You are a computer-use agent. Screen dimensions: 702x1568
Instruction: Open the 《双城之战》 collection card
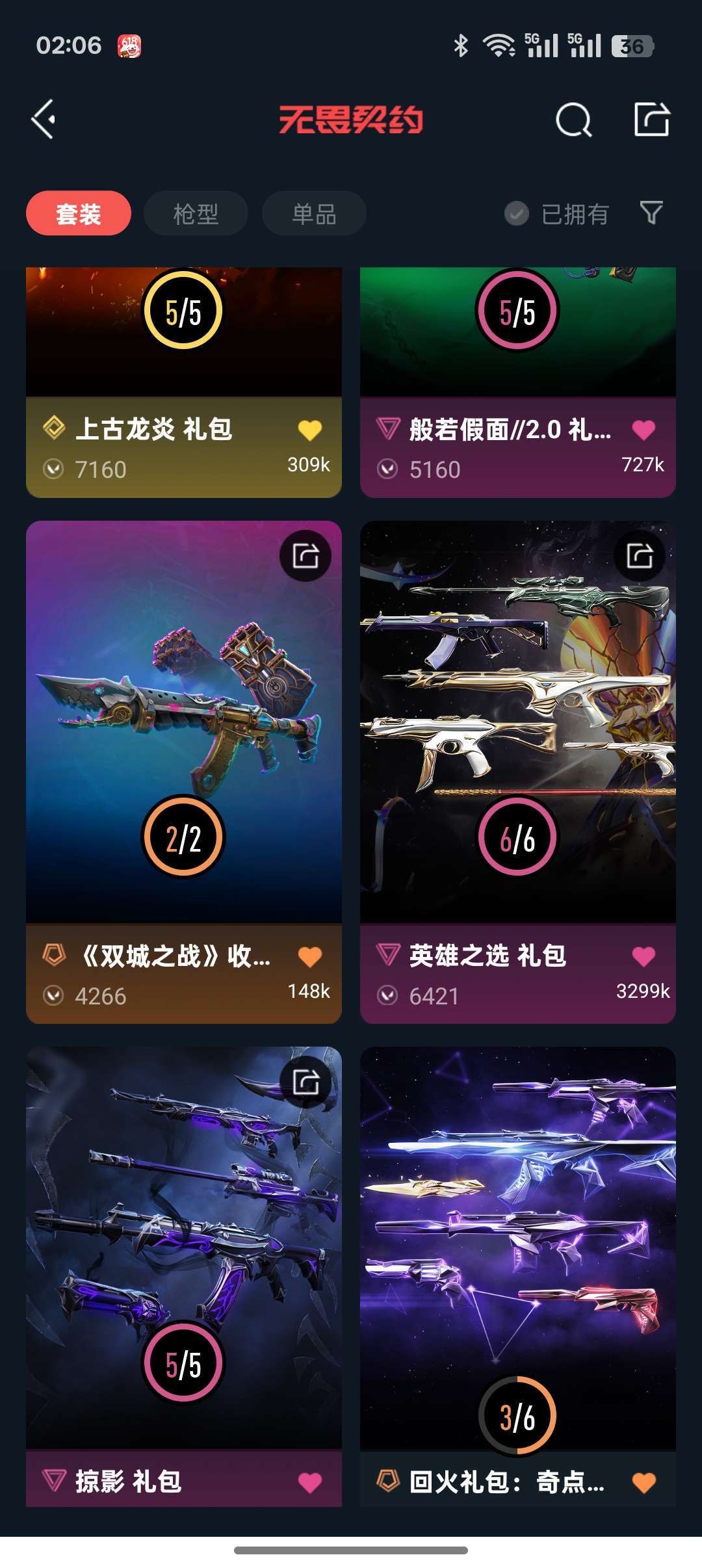click(x=184, y=772)
